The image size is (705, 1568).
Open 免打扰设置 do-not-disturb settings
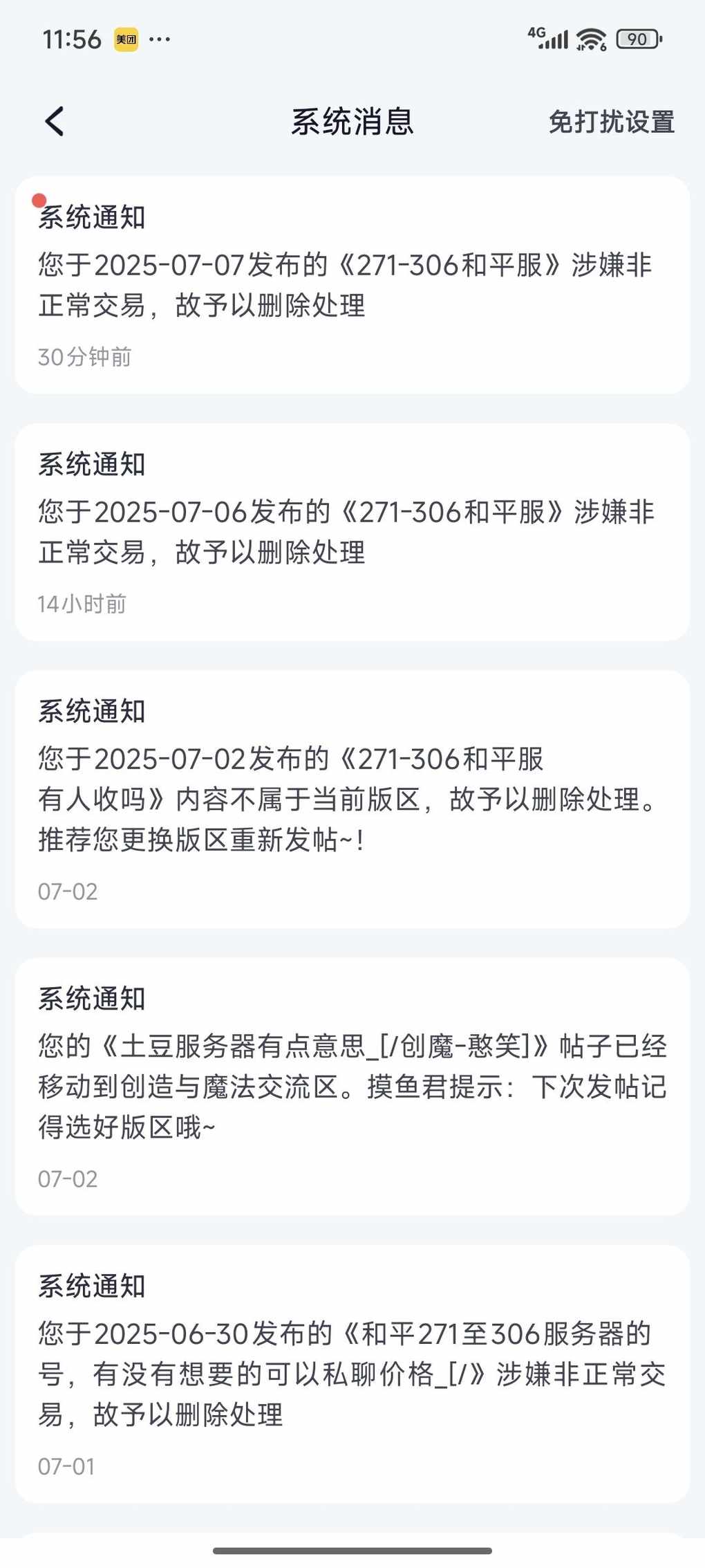(x=611, y=122)
